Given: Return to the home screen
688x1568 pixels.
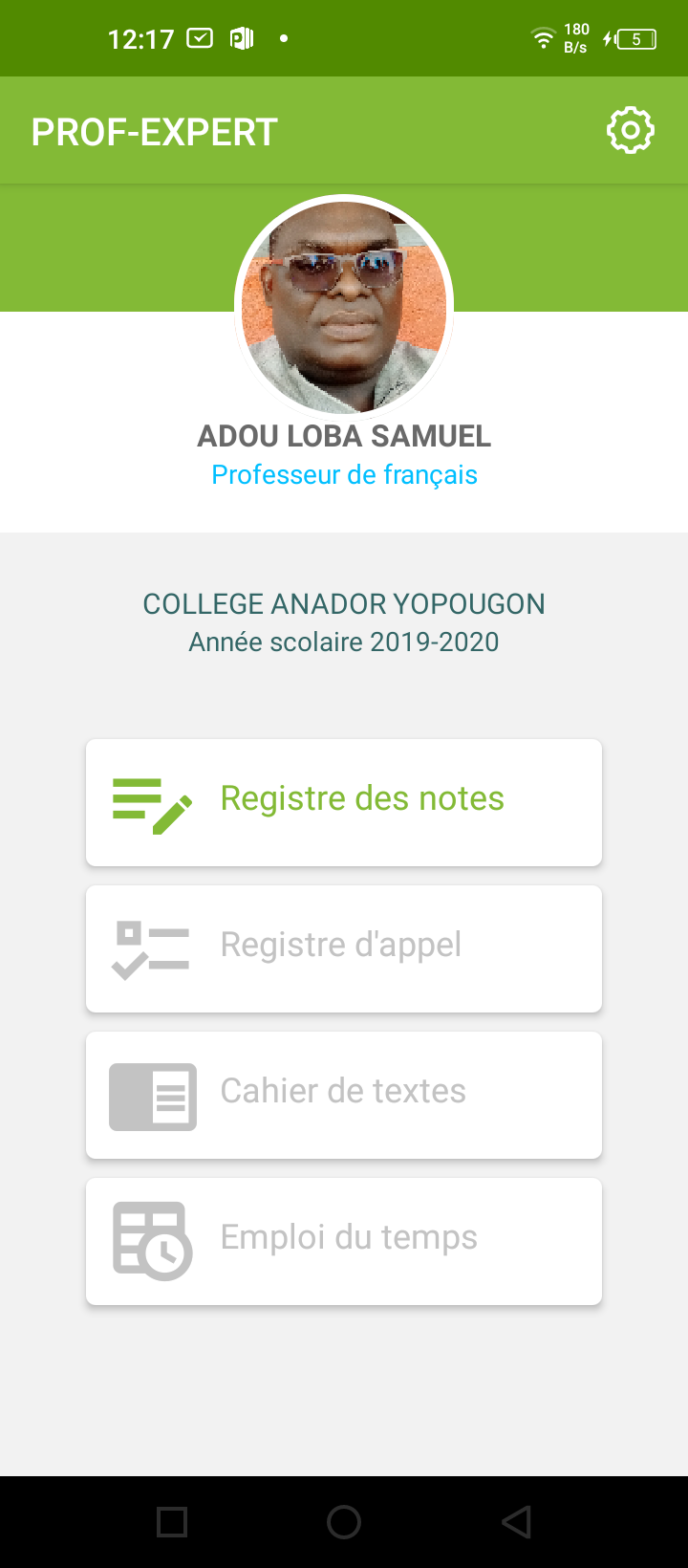Looking at the screenshot, I should tap(344, 1521).
